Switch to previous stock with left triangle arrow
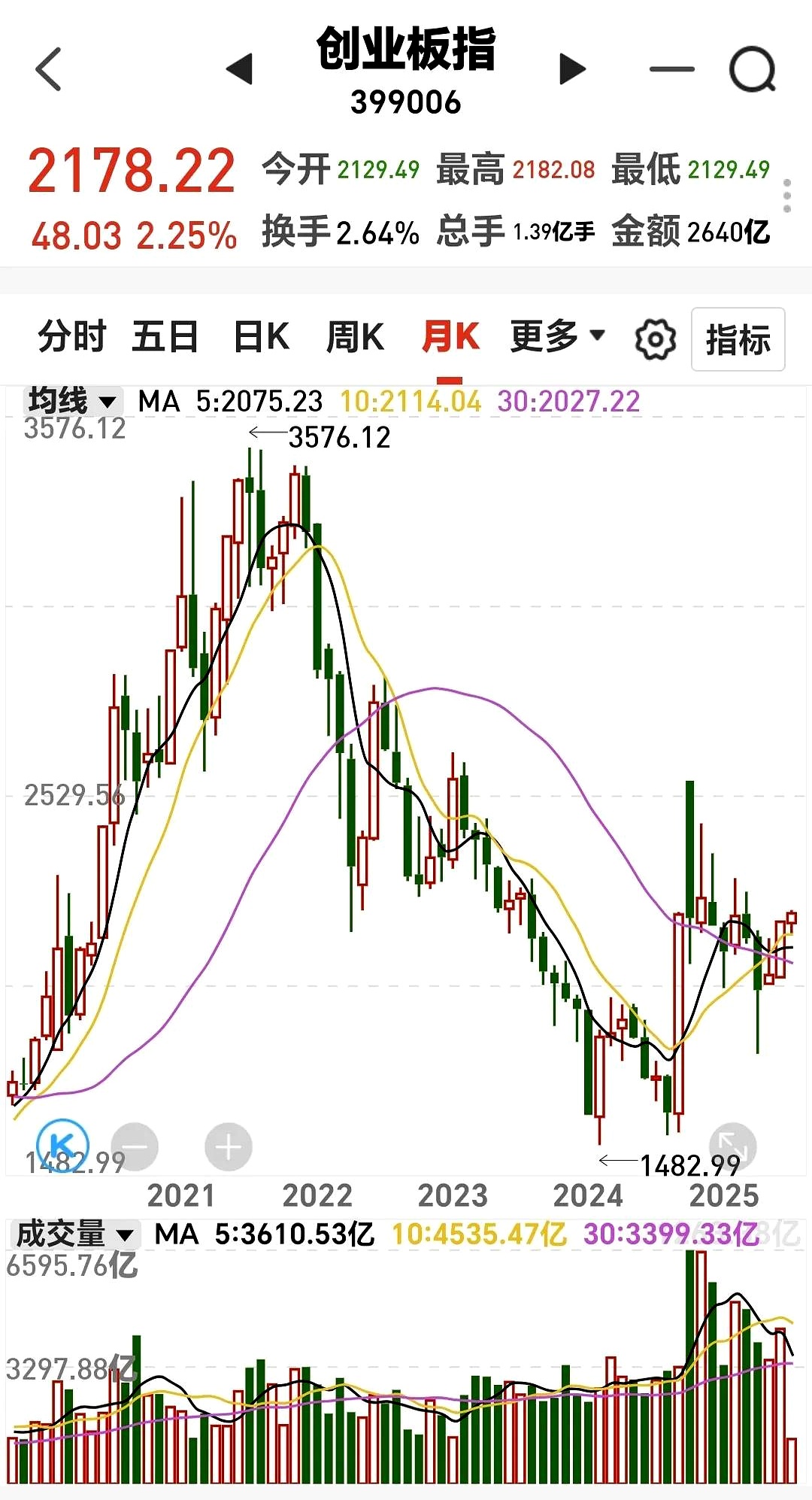The image size is (812, 1500). (x=241, y=68)
